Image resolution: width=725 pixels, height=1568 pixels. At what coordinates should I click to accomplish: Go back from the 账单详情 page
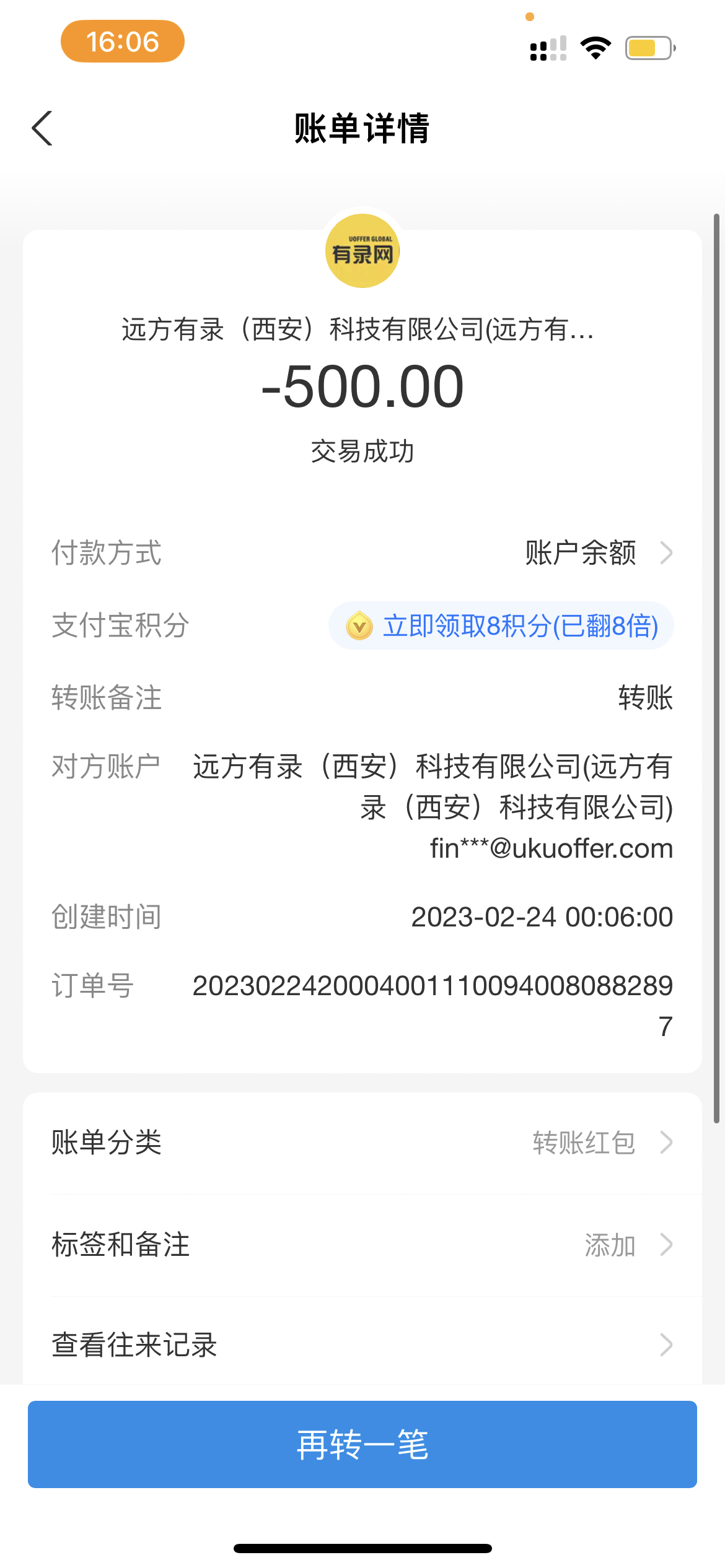pos(42,128)
